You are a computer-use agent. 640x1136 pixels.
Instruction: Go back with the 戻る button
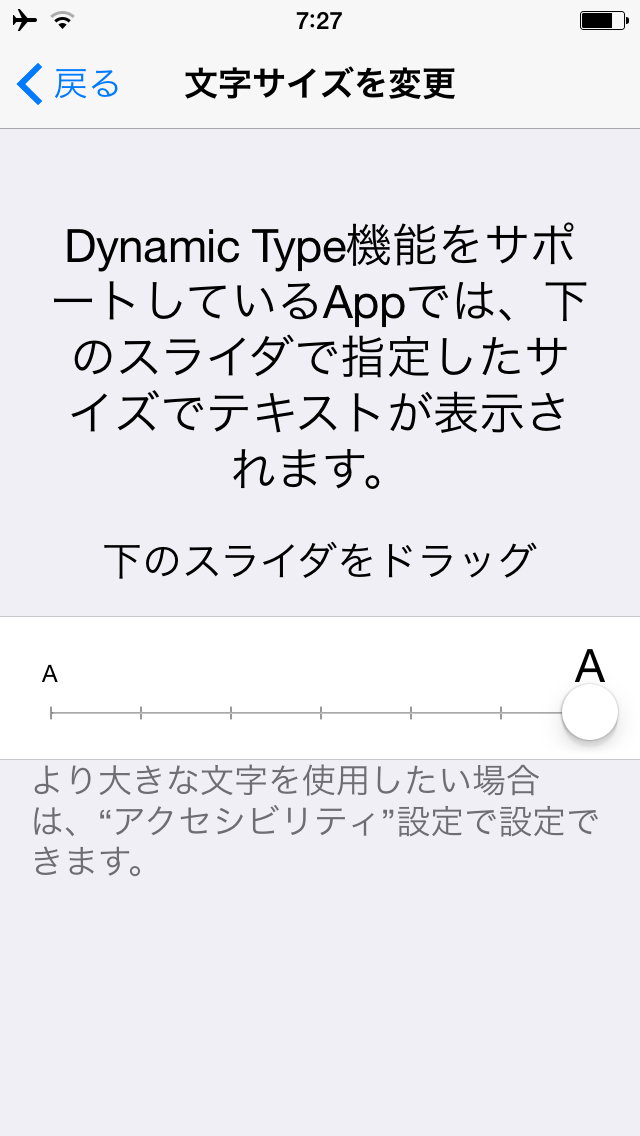[x=68, y=84]
